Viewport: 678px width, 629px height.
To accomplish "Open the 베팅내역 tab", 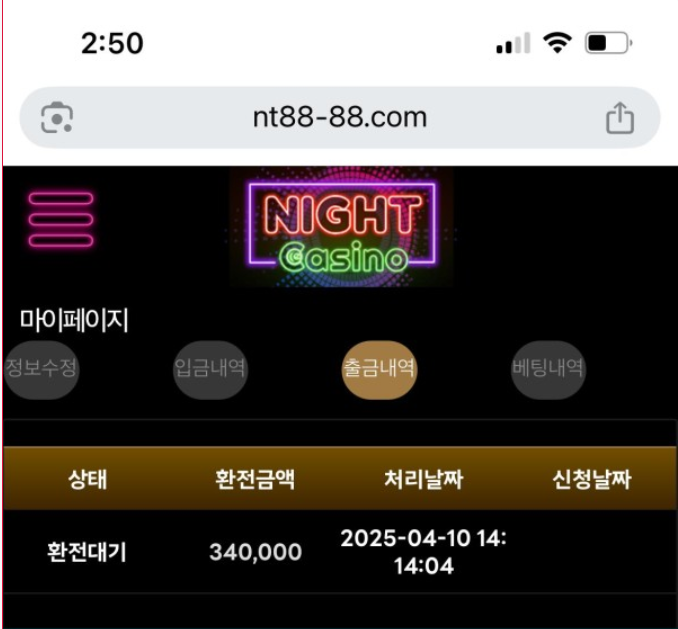I will click(548, 367).
